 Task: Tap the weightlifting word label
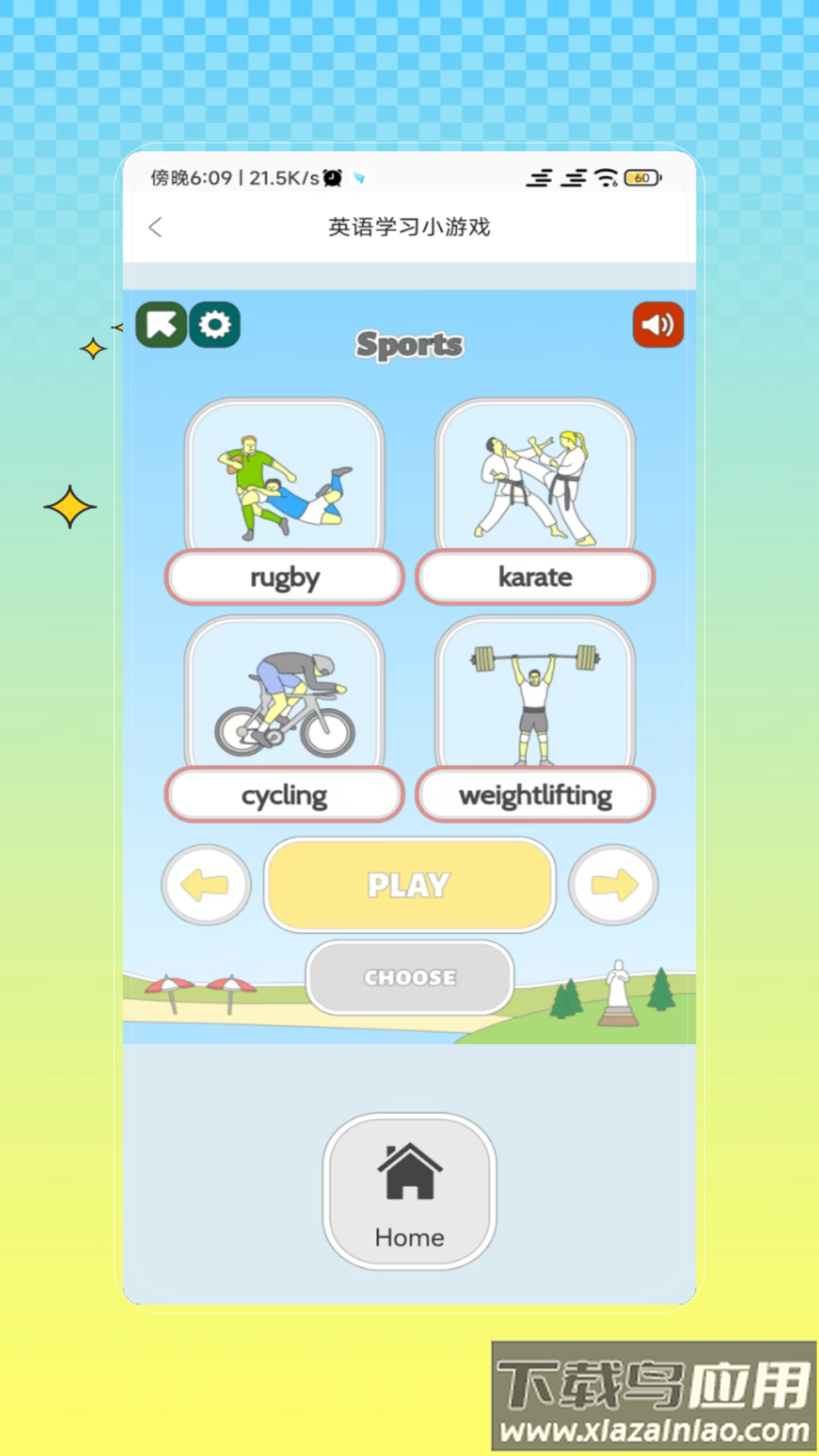[x=535, y=794]
